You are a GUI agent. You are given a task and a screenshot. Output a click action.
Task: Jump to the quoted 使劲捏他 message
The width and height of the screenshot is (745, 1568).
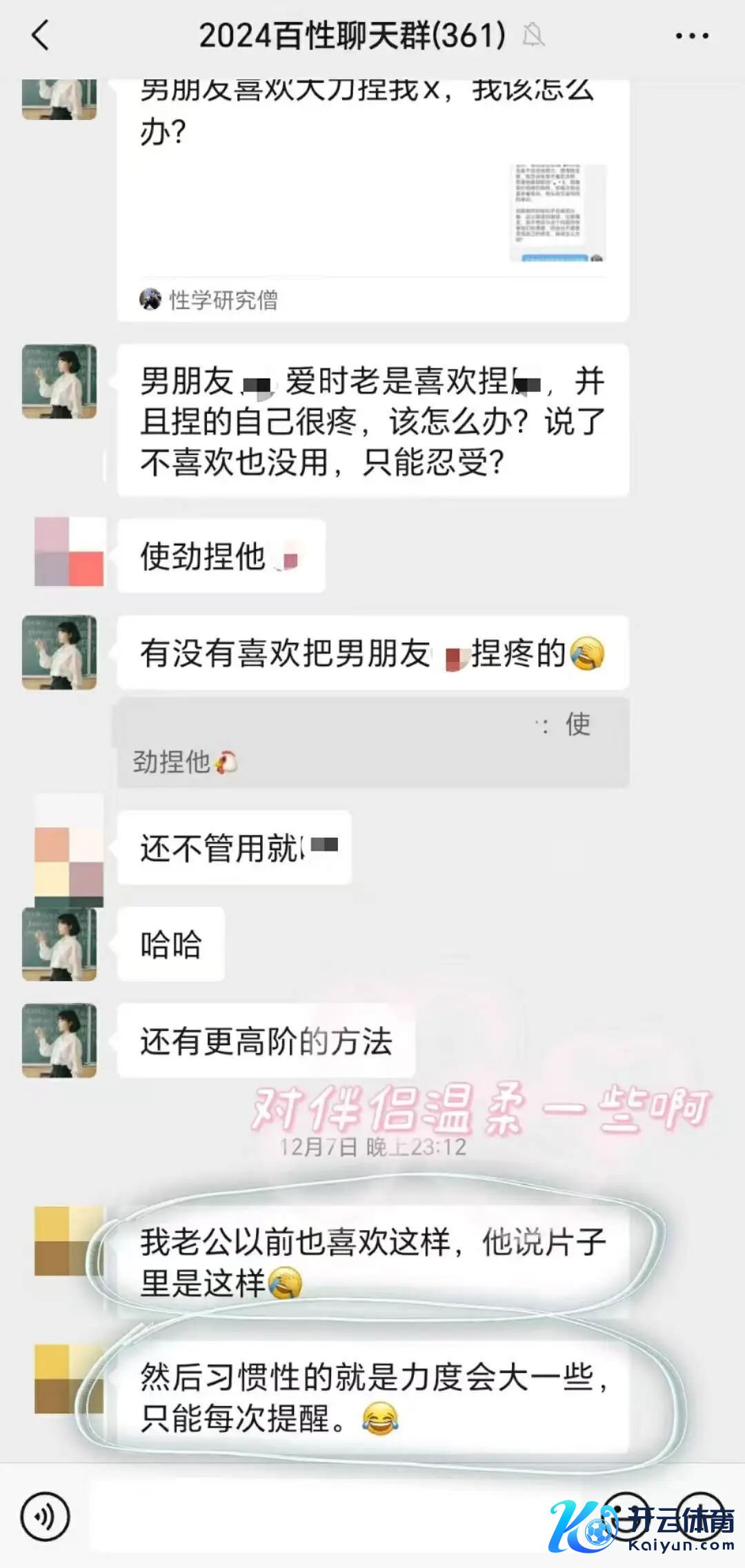(372, 743)
